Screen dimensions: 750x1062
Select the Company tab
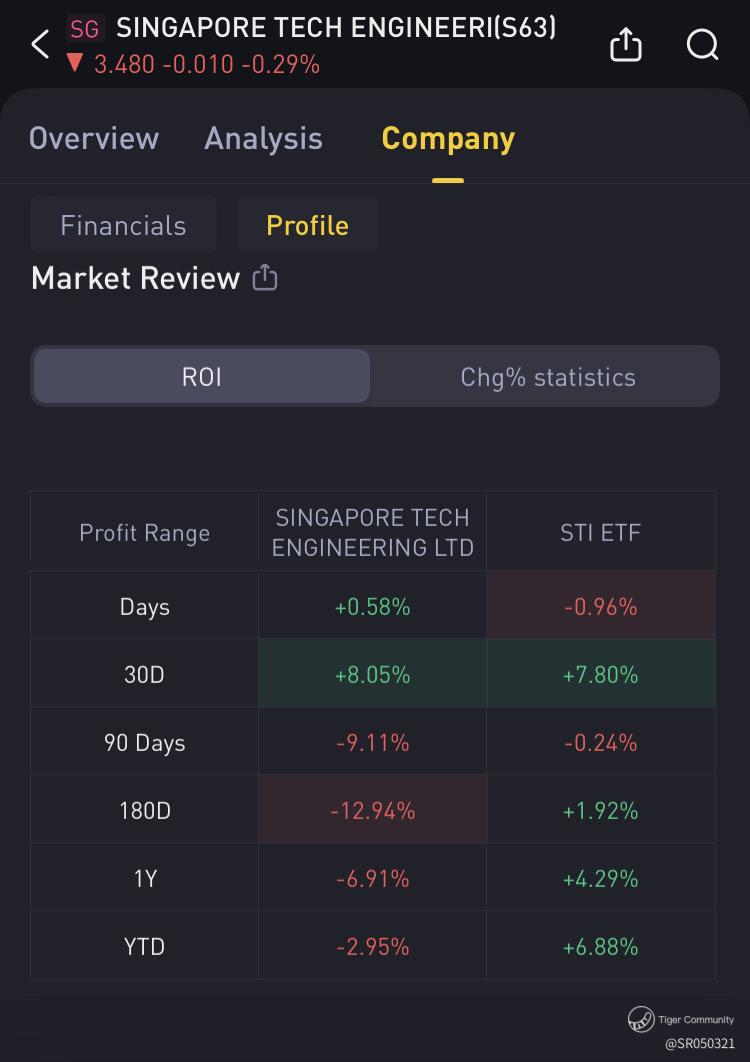click(x=448, y=138)
